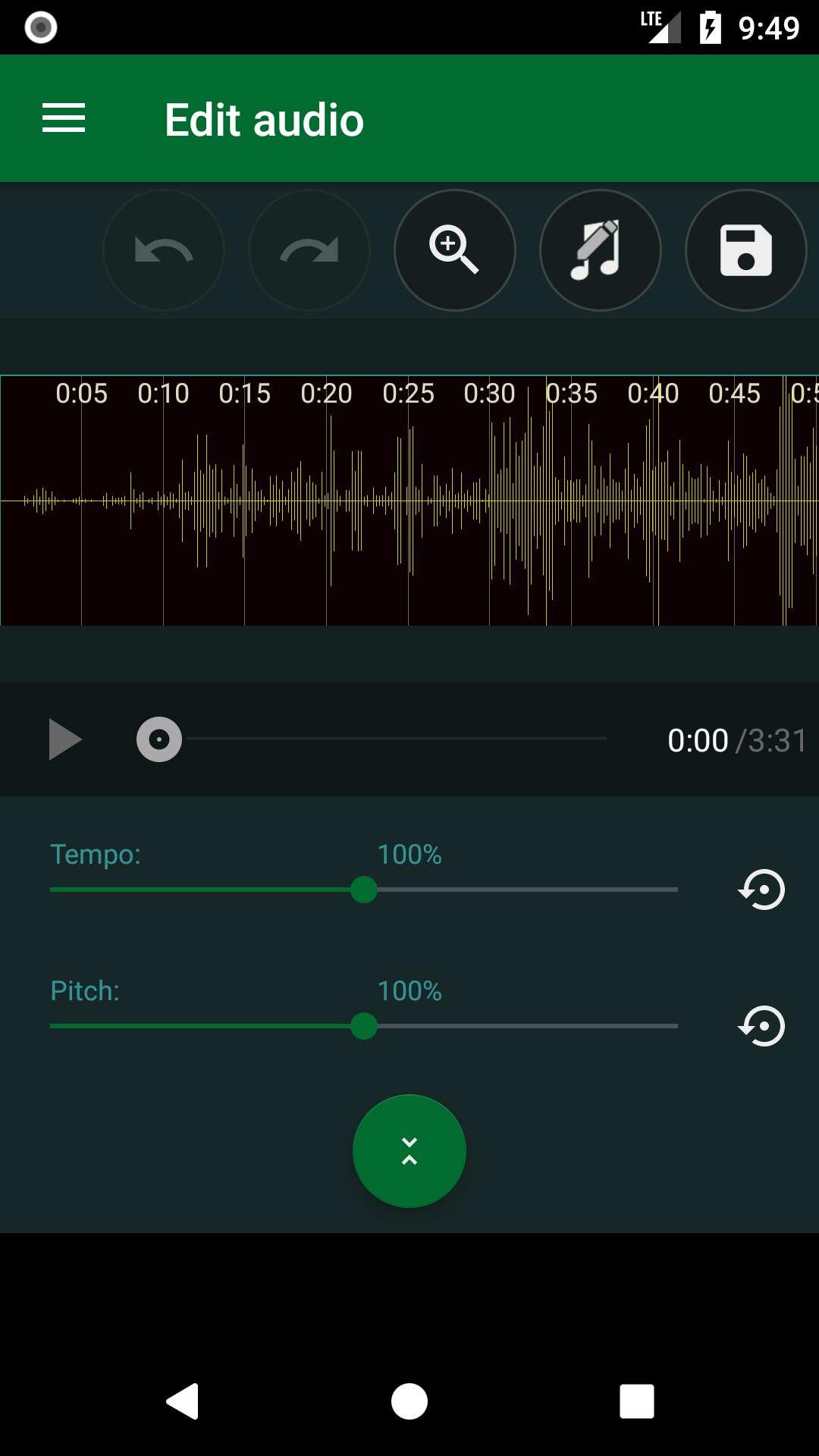Select the Pitch slider handle
The height and width of the screenshot is (1456, 819).
pos(364,1027)
